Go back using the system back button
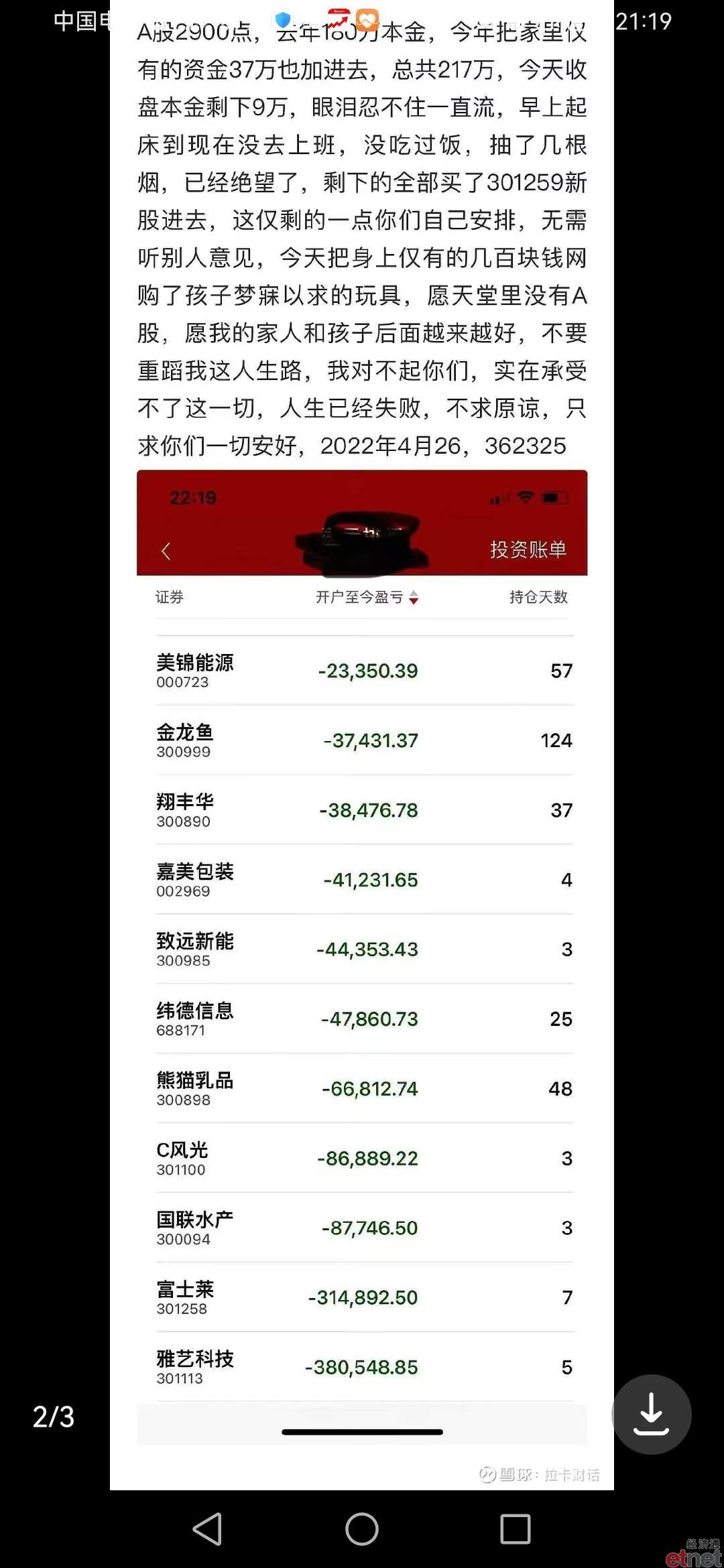Image resolution: width=724 pixels, height=1568 pixels. coord(207,1529)
